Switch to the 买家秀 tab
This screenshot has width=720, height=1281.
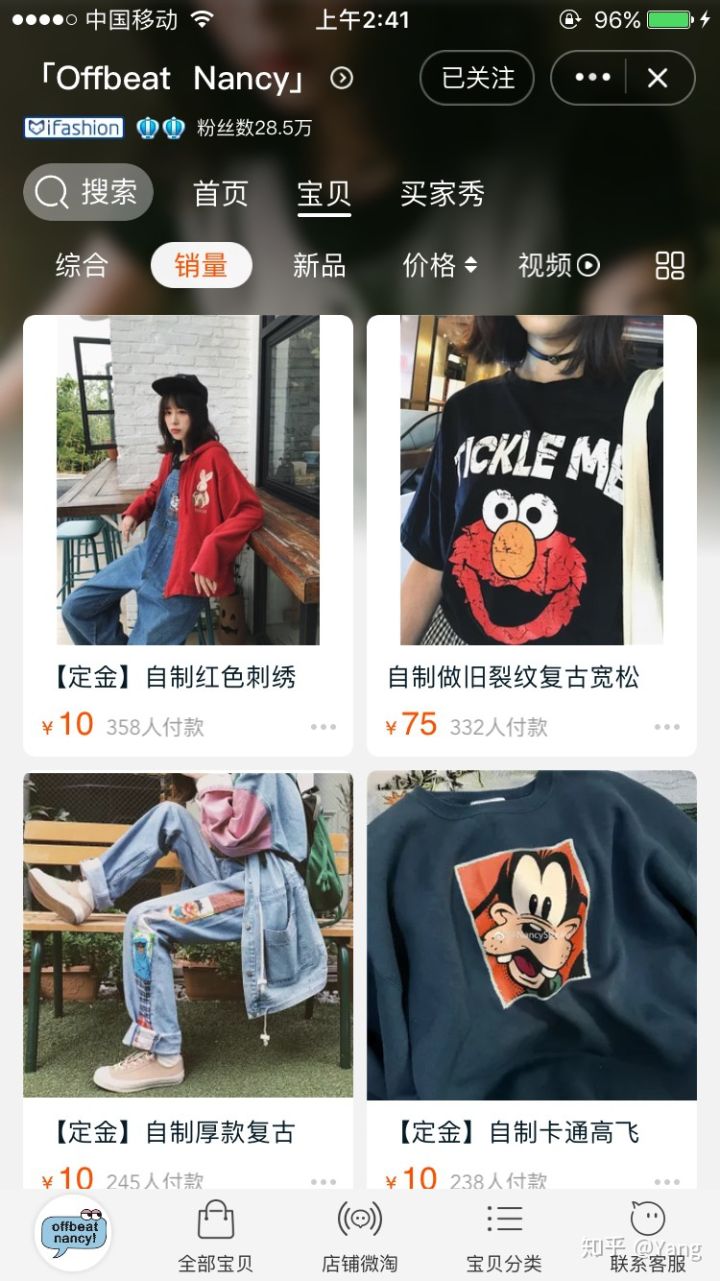coord(442,194)
